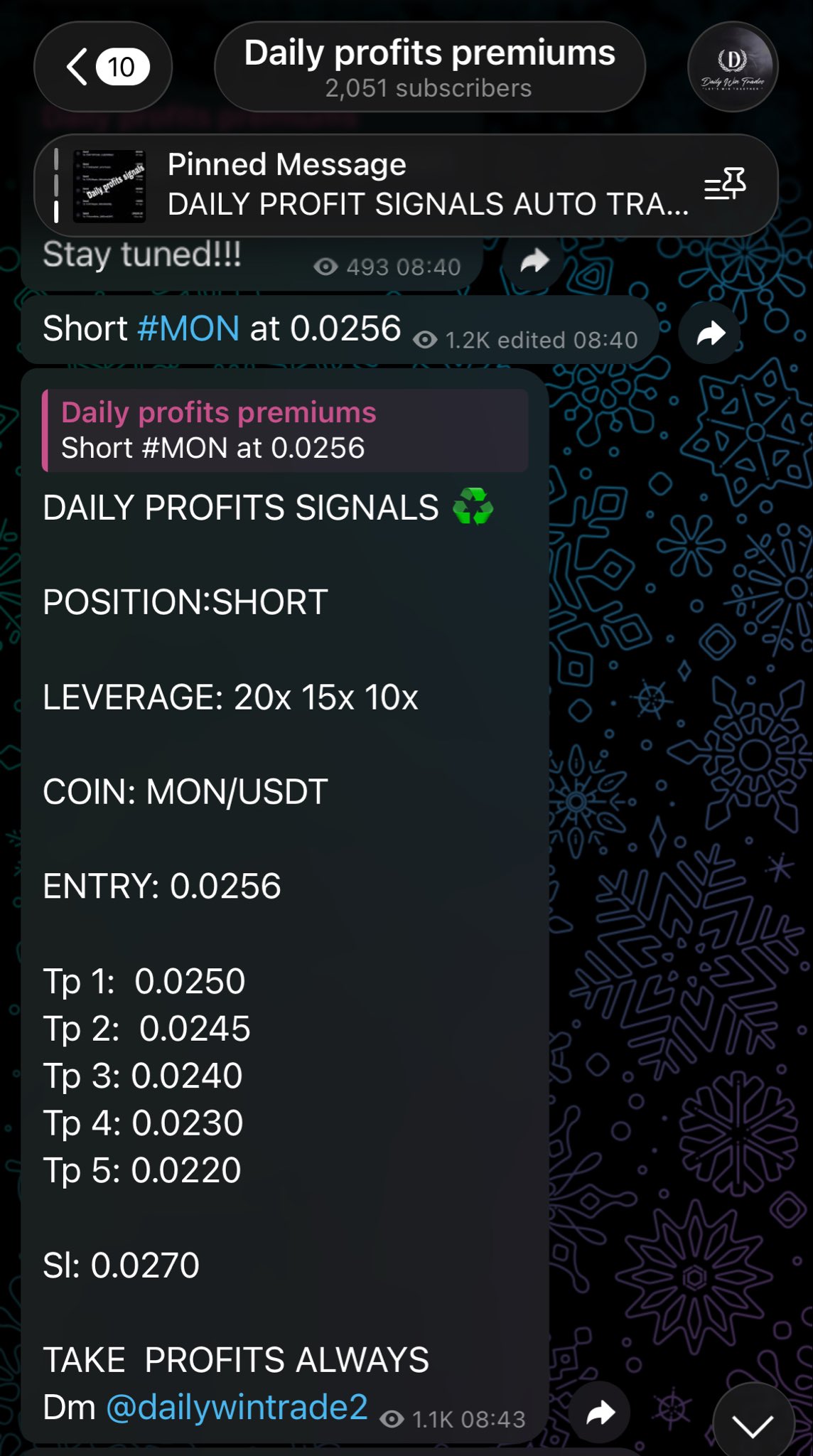Viewport: 813px width, 1456px height.
Task: Open the @dailywintrade2 profile link
Action: (237, 1407)
